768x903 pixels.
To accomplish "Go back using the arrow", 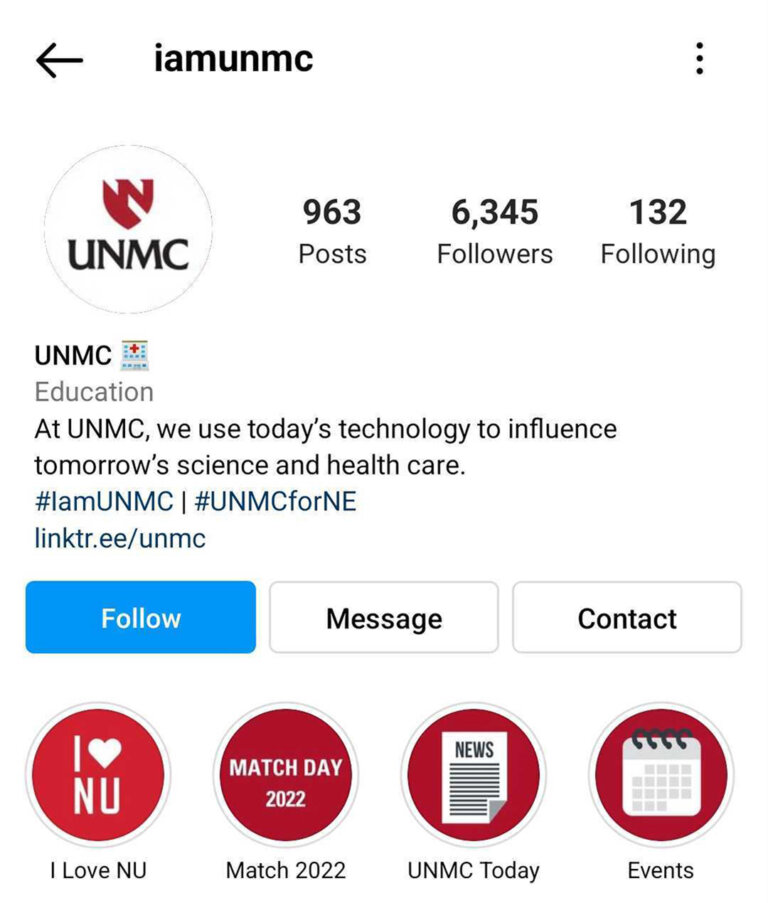I will coord(59,60).
